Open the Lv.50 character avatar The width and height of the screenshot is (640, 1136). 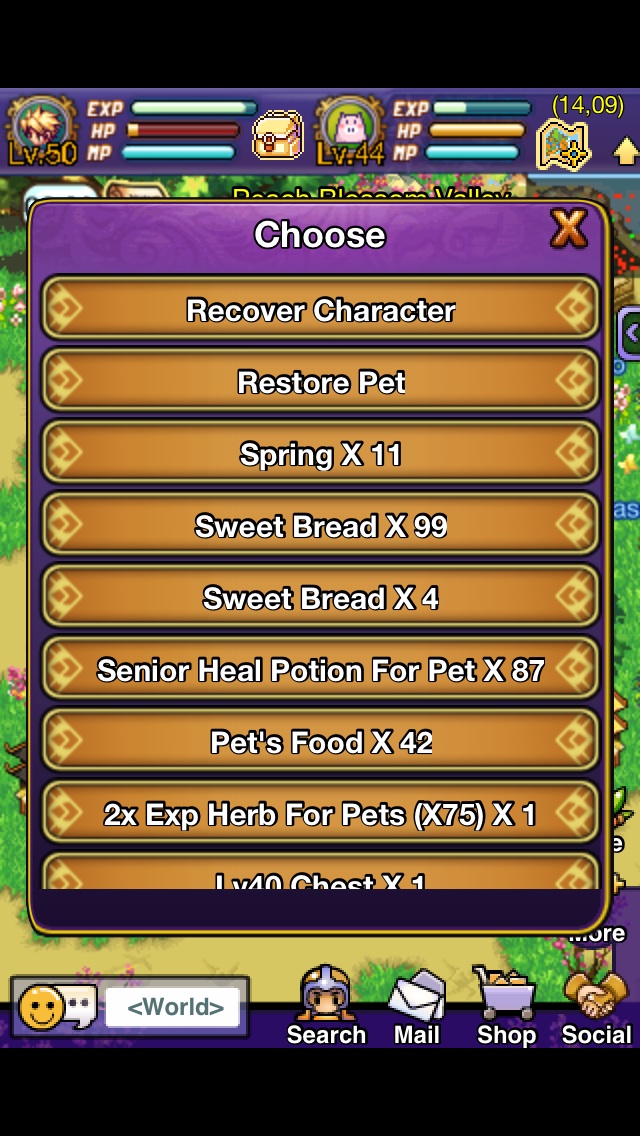40,130
